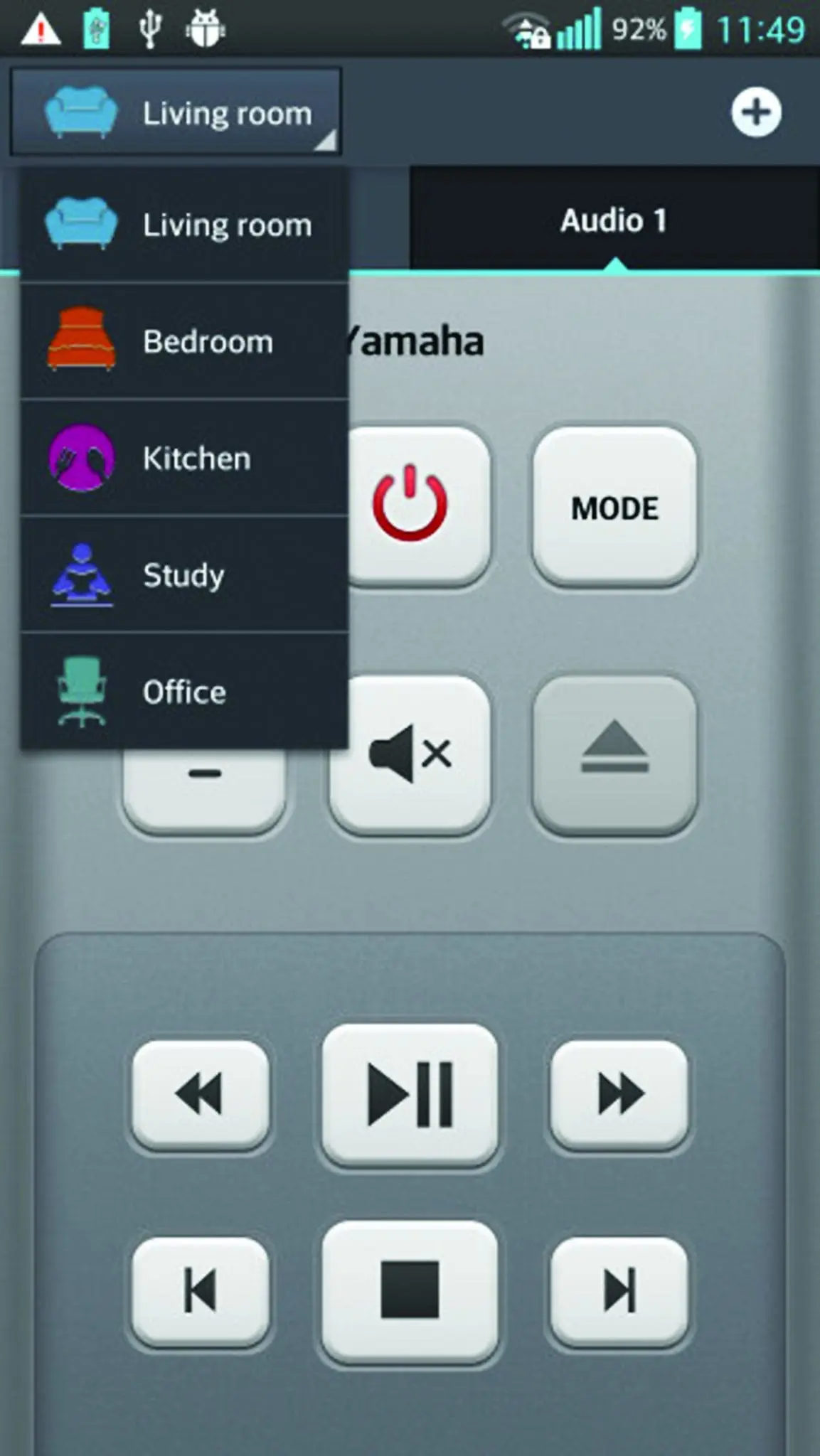
Task: Switch to the Kitchen room
Action: coord(184,459)
